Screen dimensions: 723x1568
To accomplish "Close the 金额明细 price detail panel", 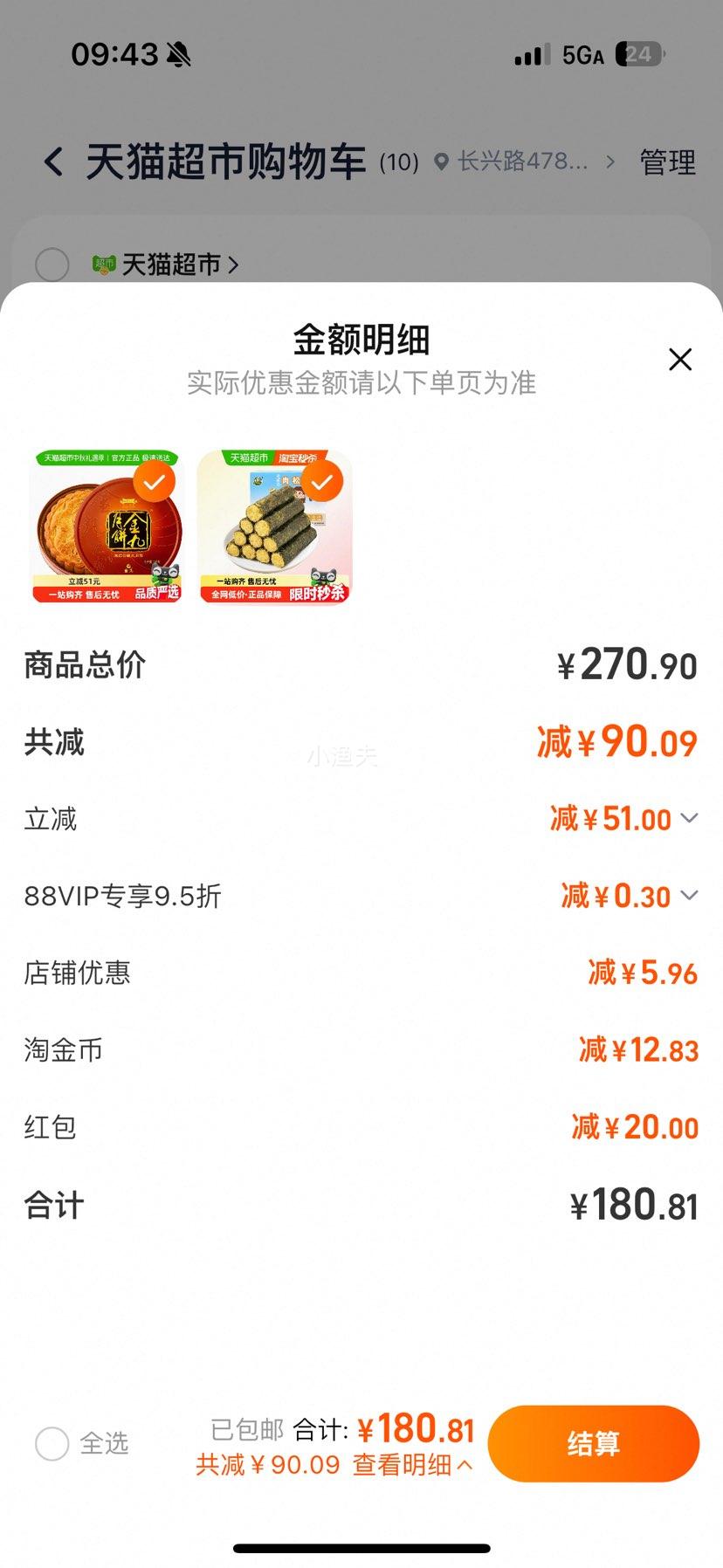I will [680, 360].
